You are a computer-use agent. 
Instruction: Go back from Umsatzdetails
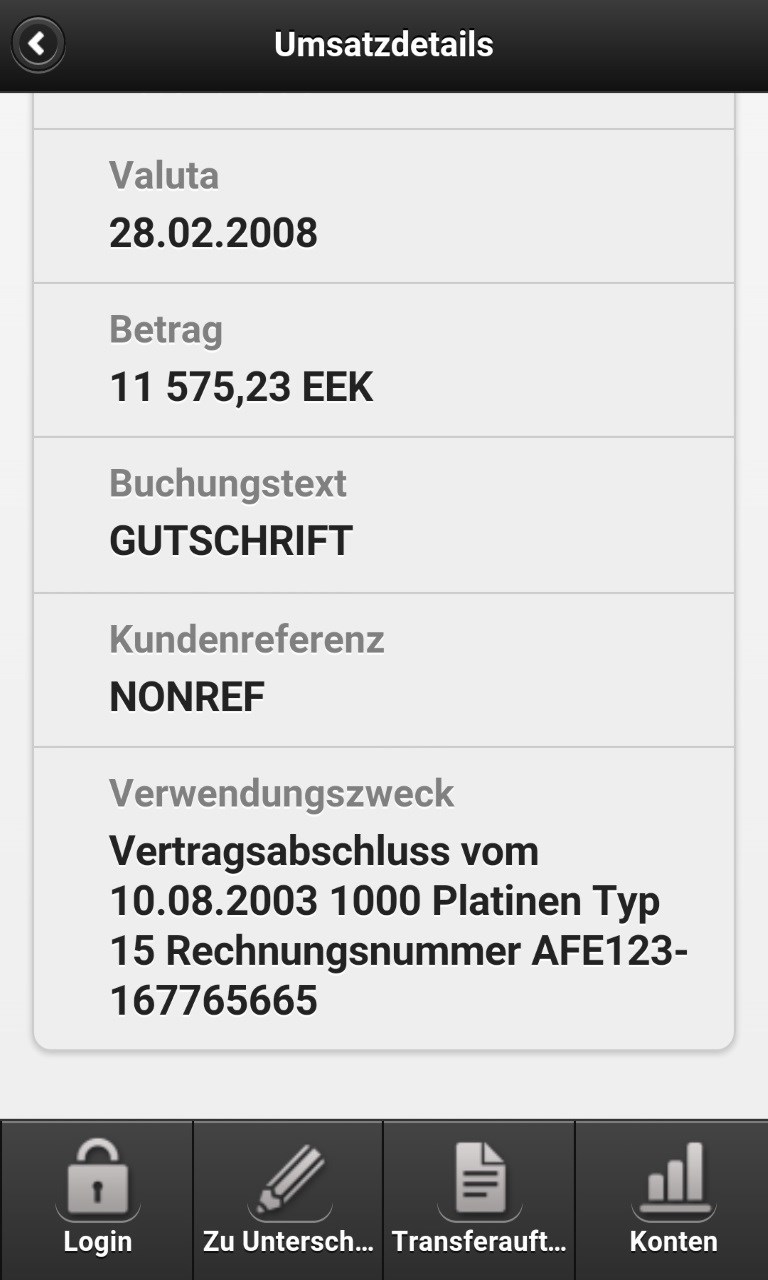pyautogui.click(x=38, y=44)
